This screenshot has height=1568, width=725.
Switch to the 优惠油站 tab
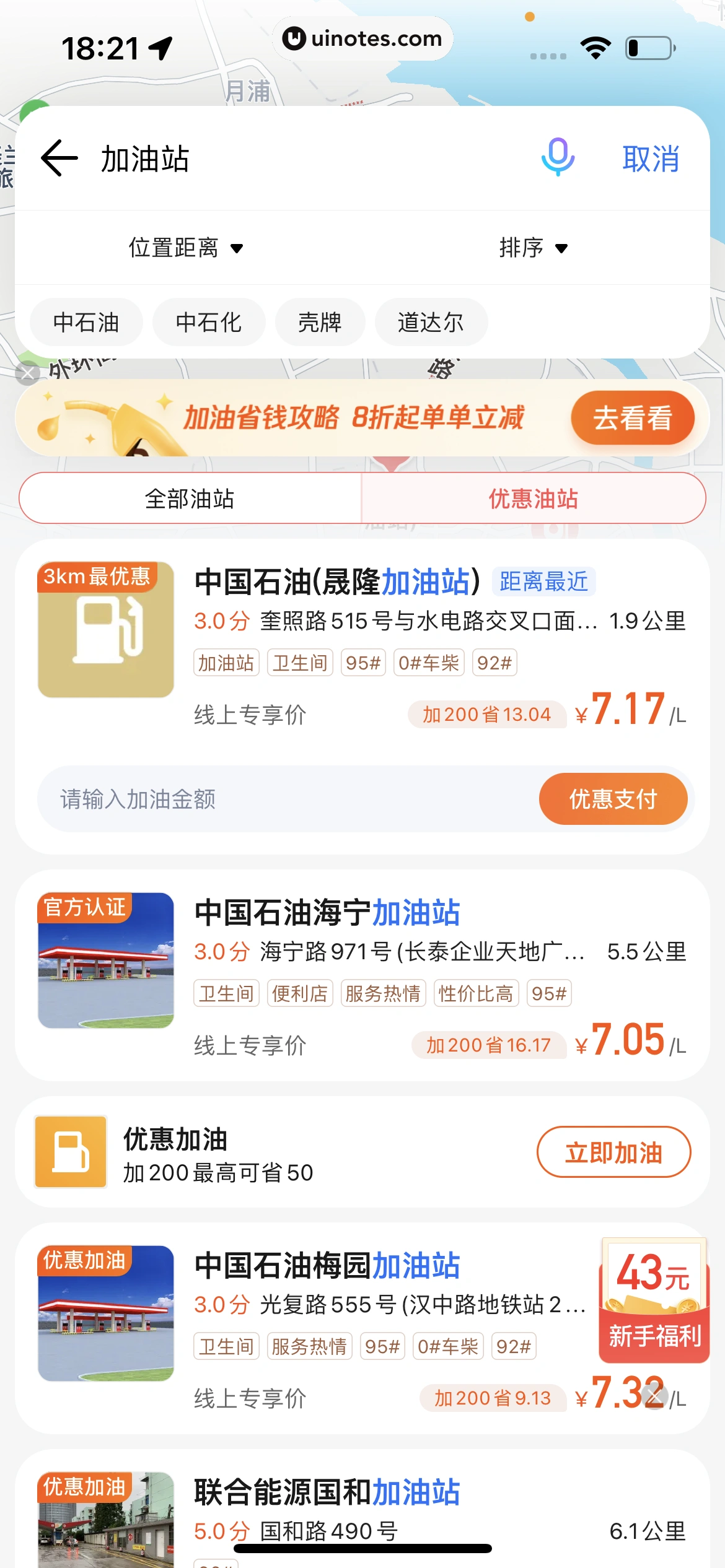pos(533,499)
